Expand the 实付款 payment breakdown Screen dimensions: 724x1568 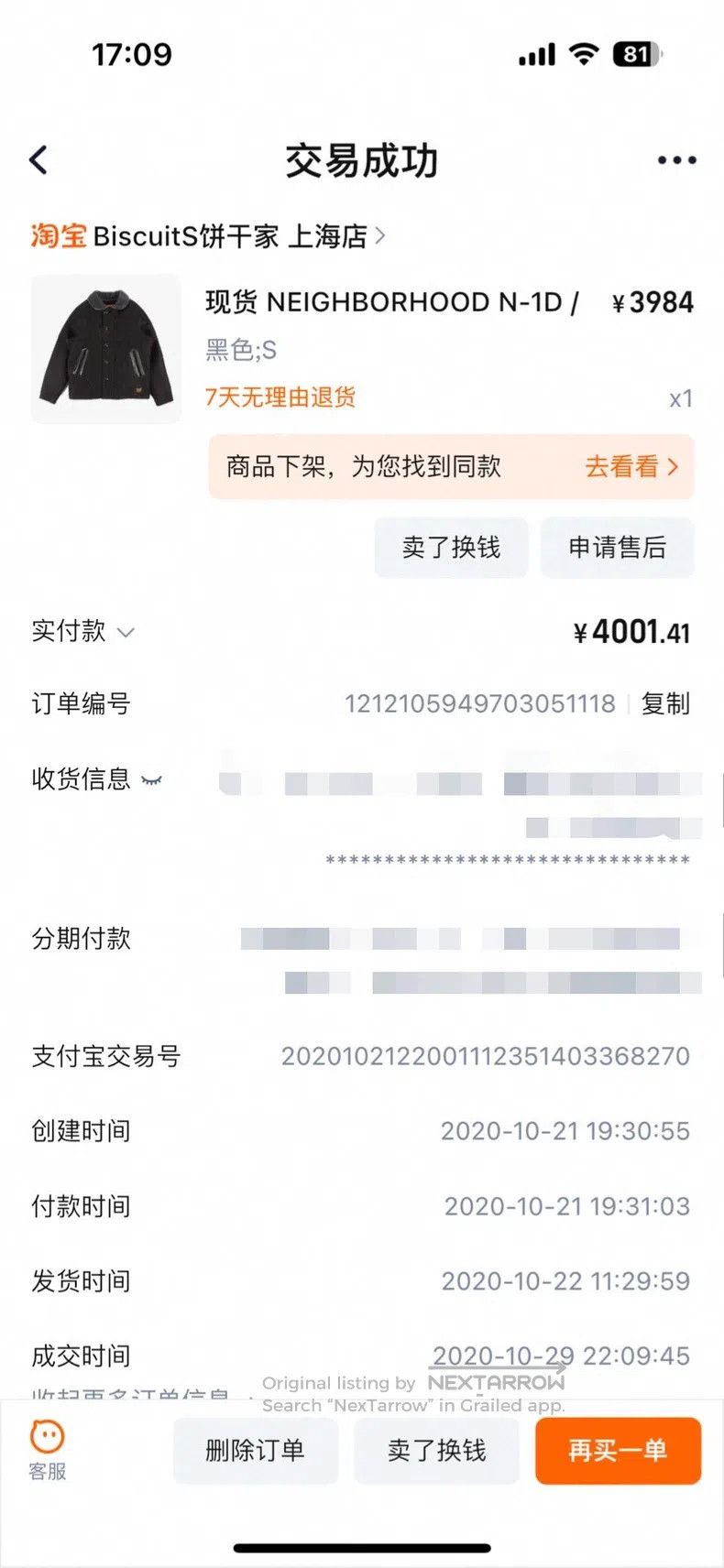click(x=83, y=631)
